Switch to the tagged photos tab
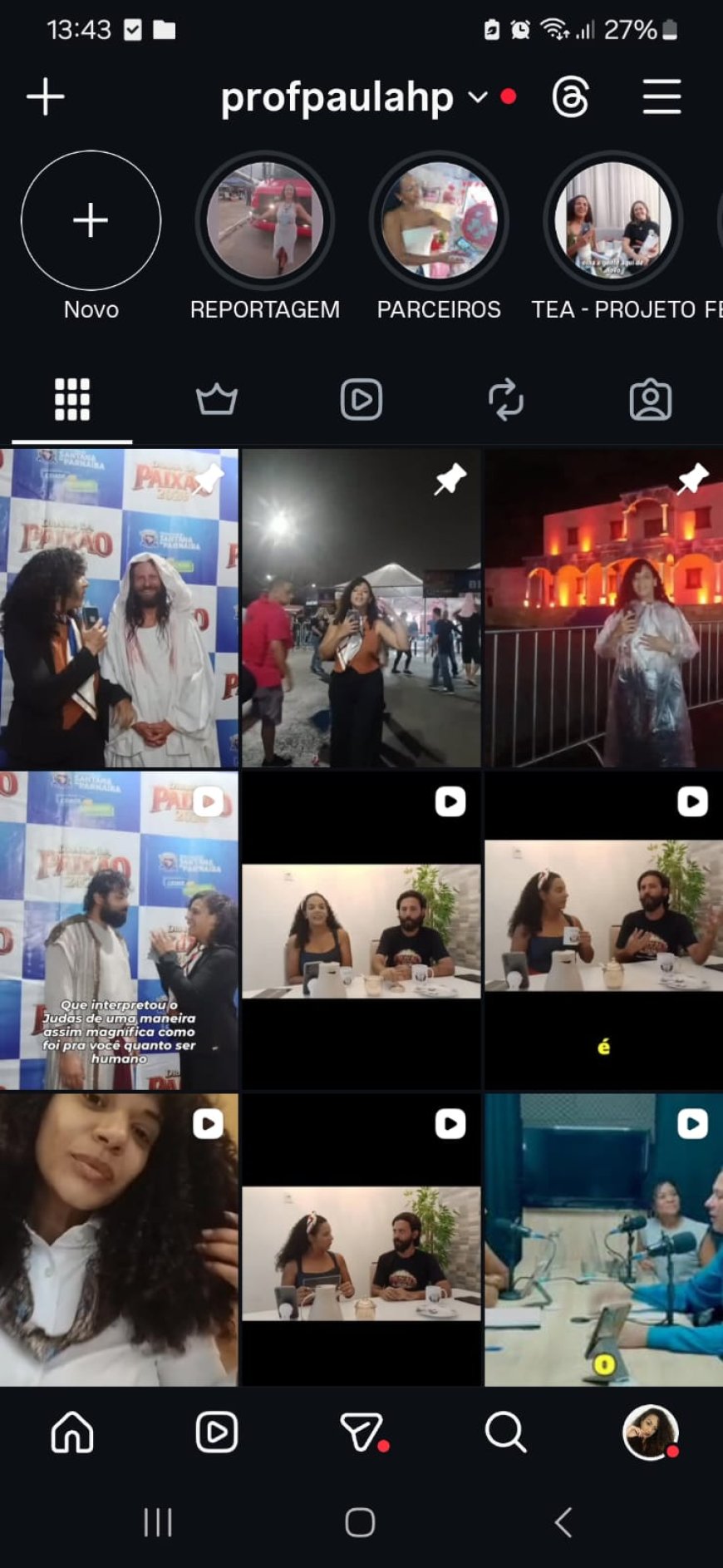Viewport: 723px width, 1568px height. pos(651,400)
